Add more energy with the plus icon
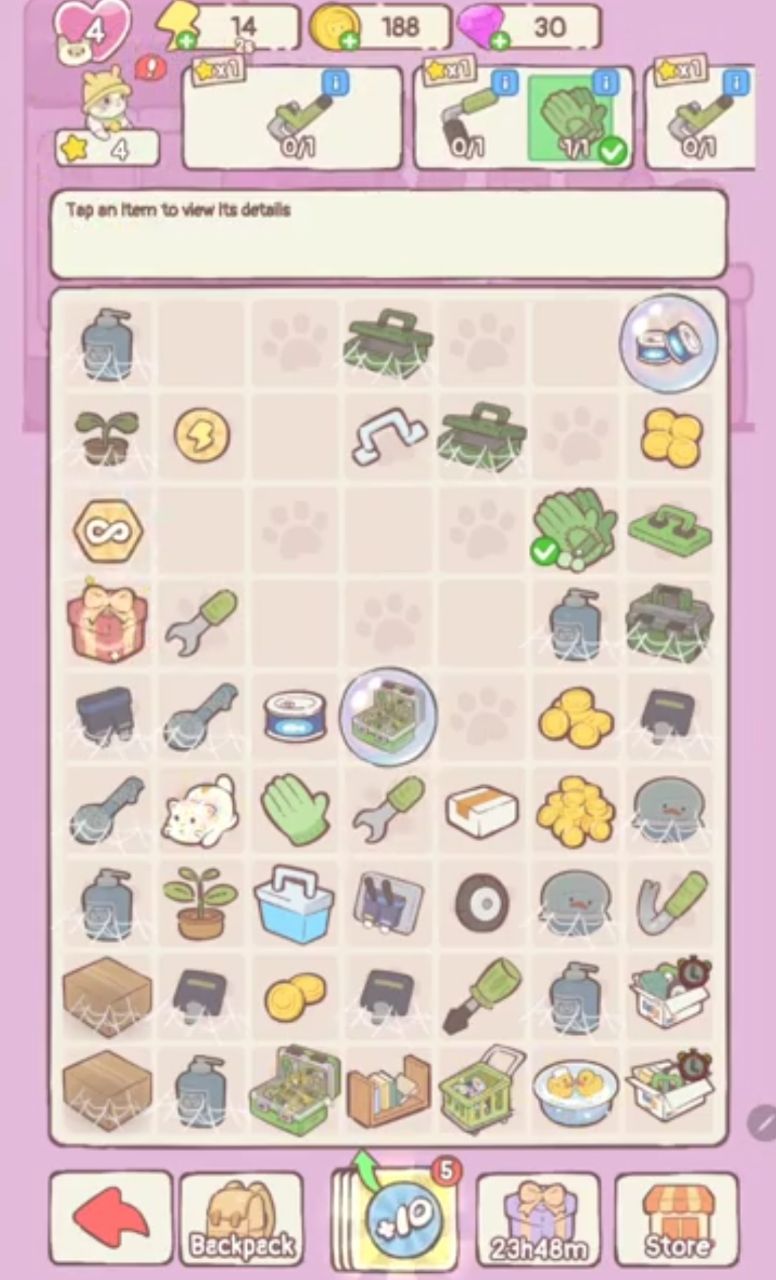The height and width of the screenshot is (1280, 776). (x=186, y=41)
